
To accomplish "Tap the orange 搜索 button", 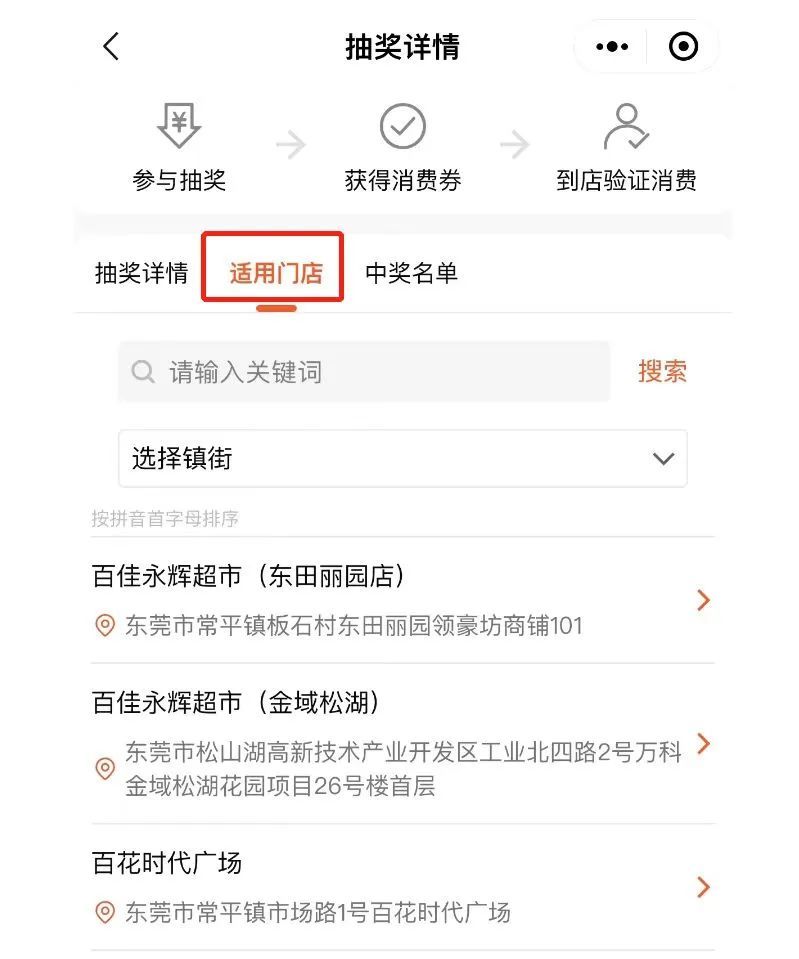I will click(x=662, y=372).
